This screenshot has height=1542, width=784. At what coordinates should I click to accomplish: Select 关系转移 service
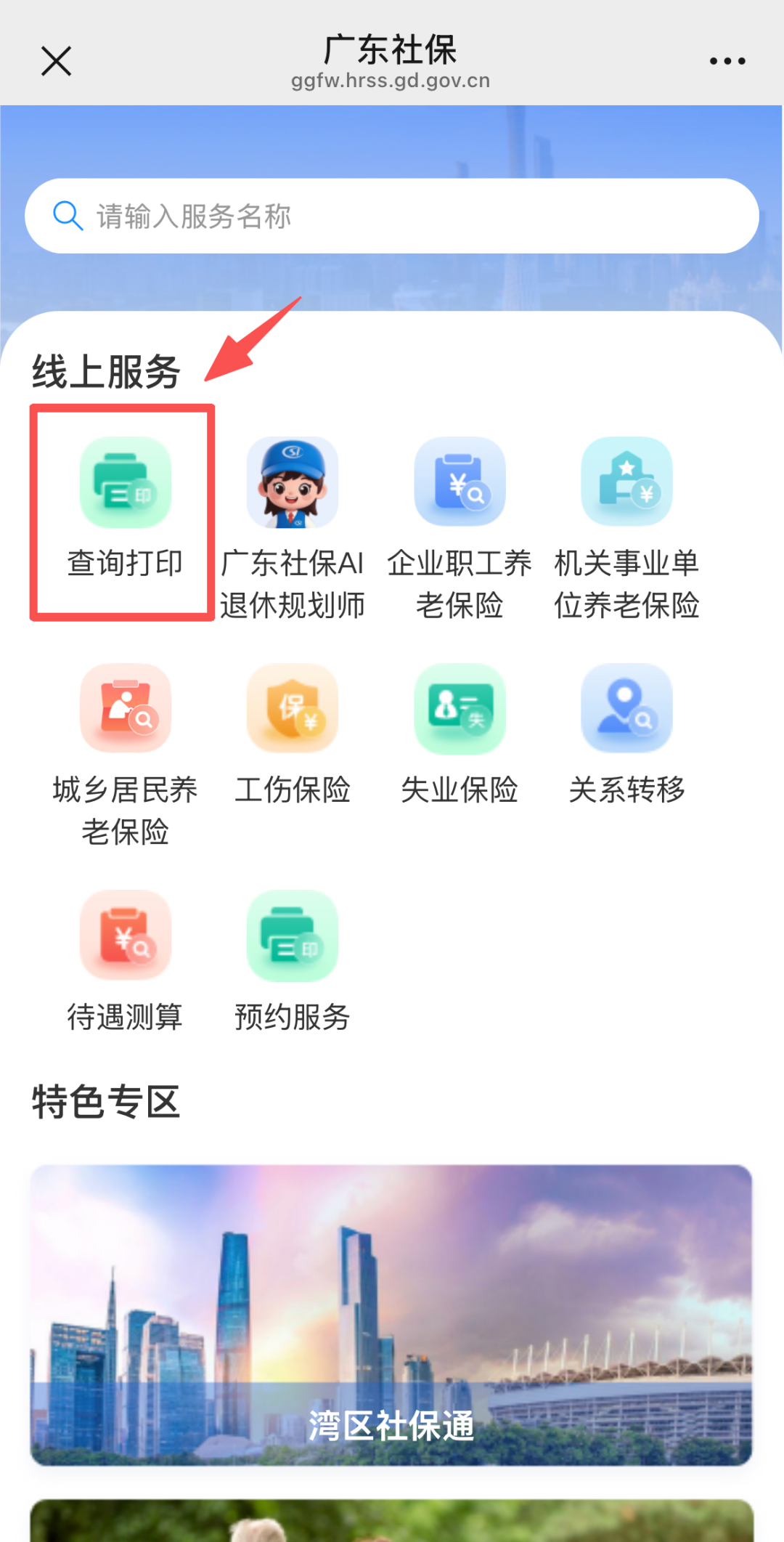[x=626, y=734]
